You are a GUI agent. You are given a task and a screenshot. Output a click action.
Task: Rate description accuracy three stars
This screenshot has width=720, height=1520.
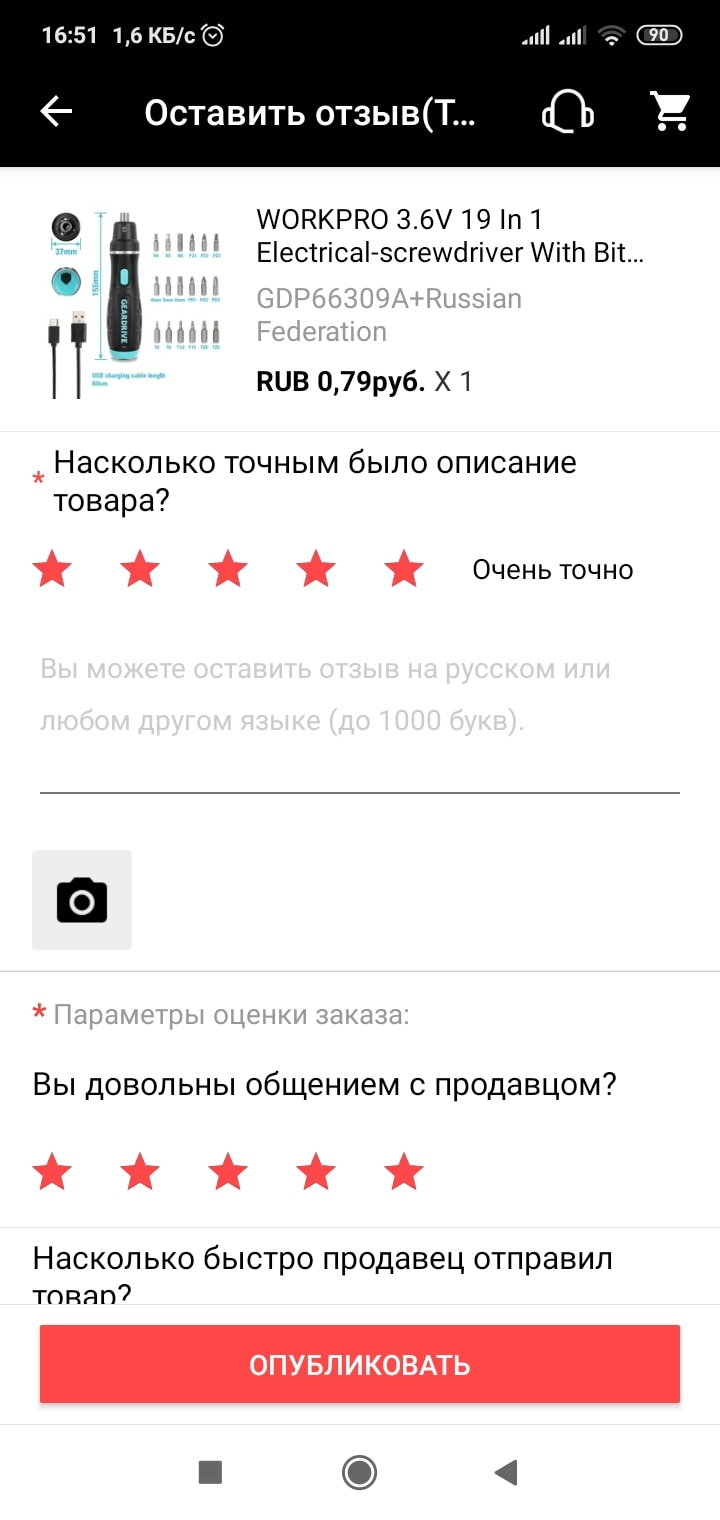coord(228,570)
